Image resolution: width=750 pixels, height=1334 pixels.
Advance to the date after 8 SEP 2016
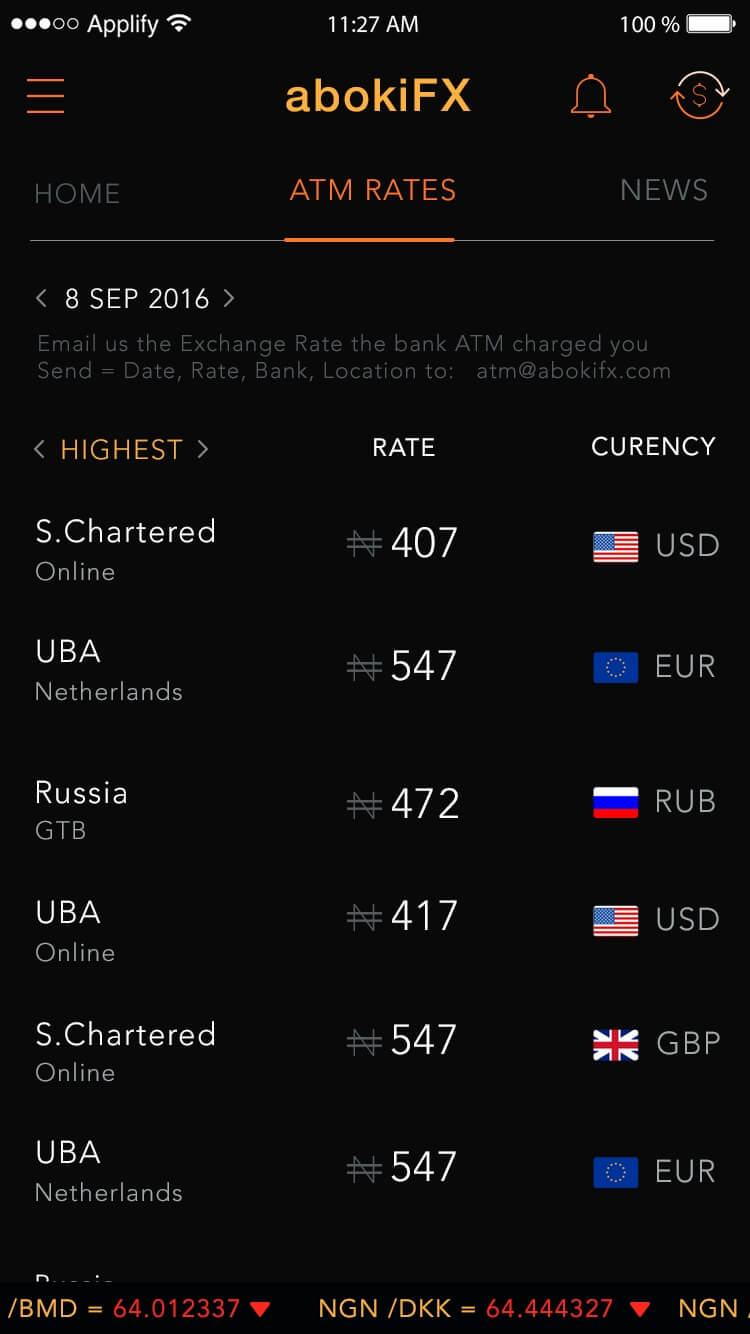229,298
